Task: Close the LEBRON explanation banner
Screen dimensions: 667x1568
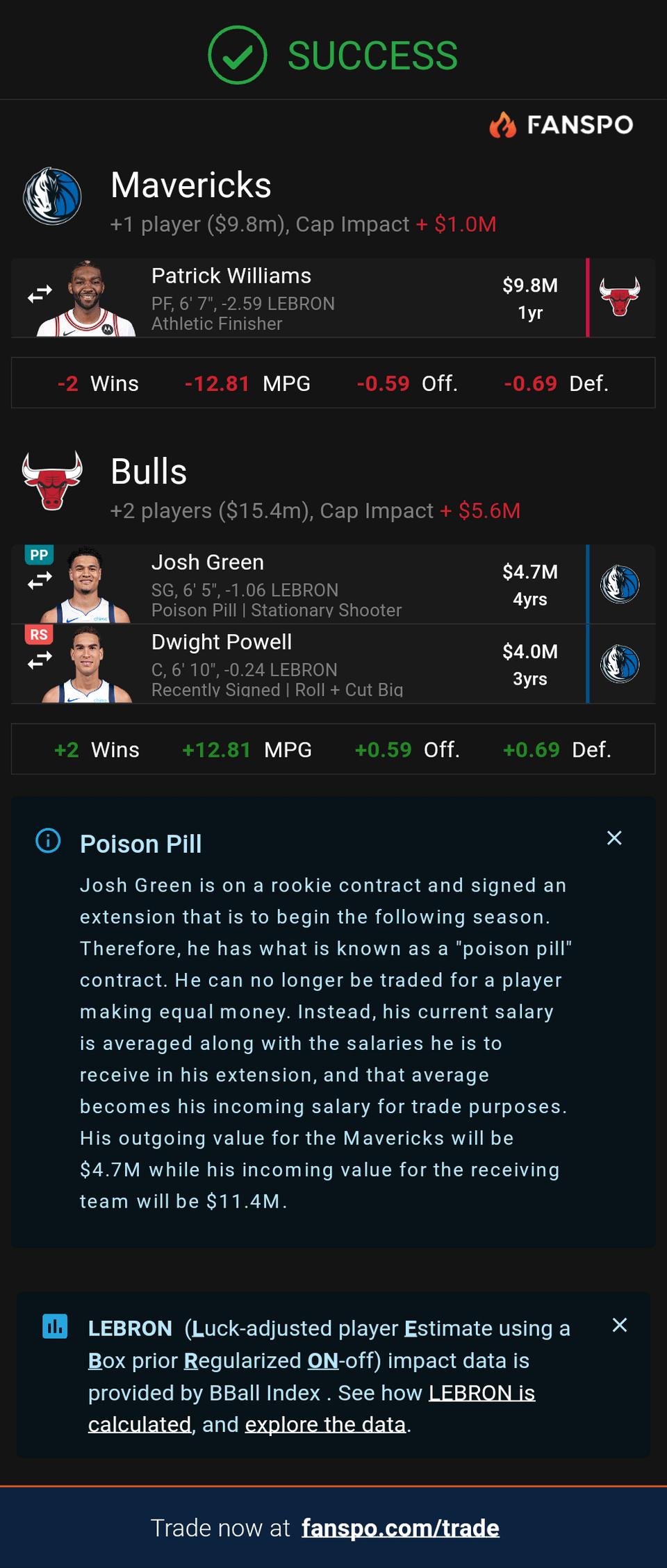Action: pyautogui.click(x=620, y=1325)
